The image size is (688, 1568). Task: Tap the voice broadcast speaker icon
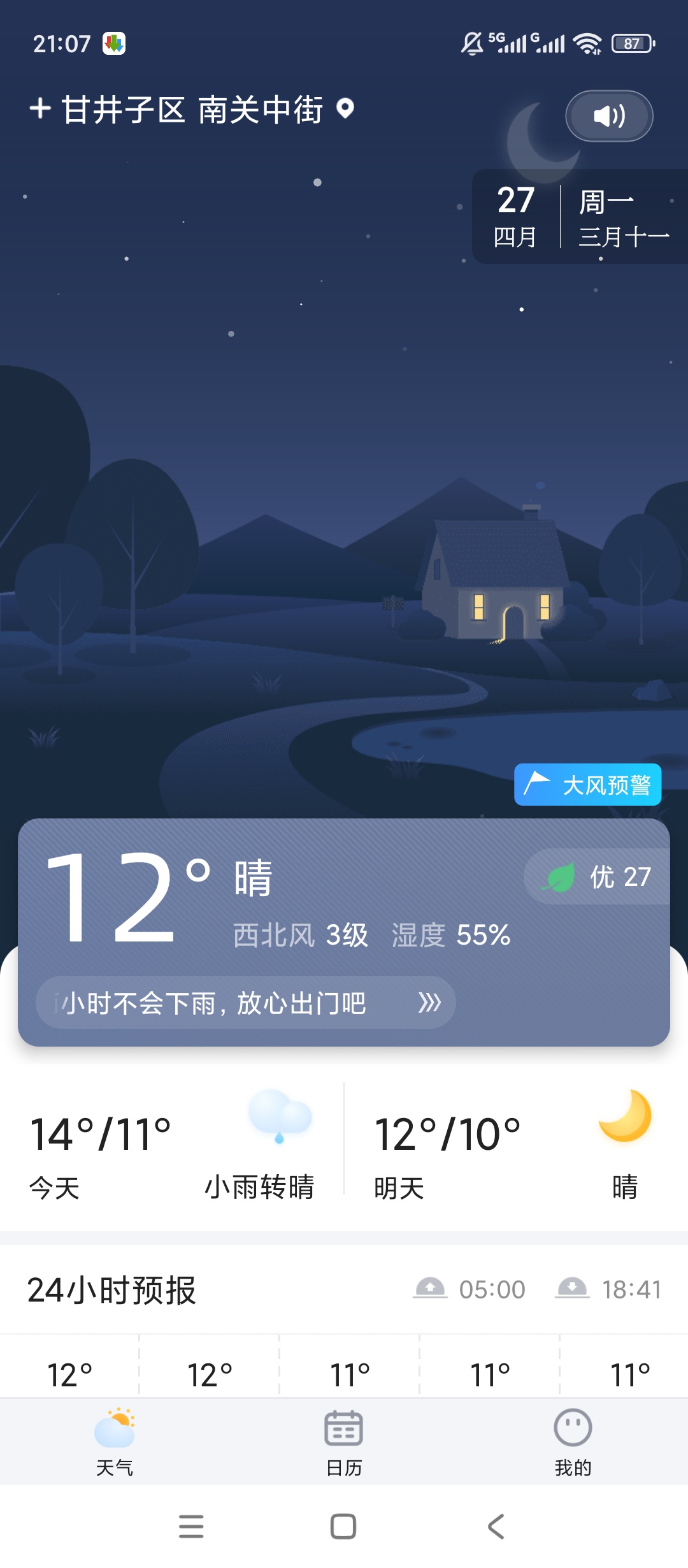[x=608, y=116]
